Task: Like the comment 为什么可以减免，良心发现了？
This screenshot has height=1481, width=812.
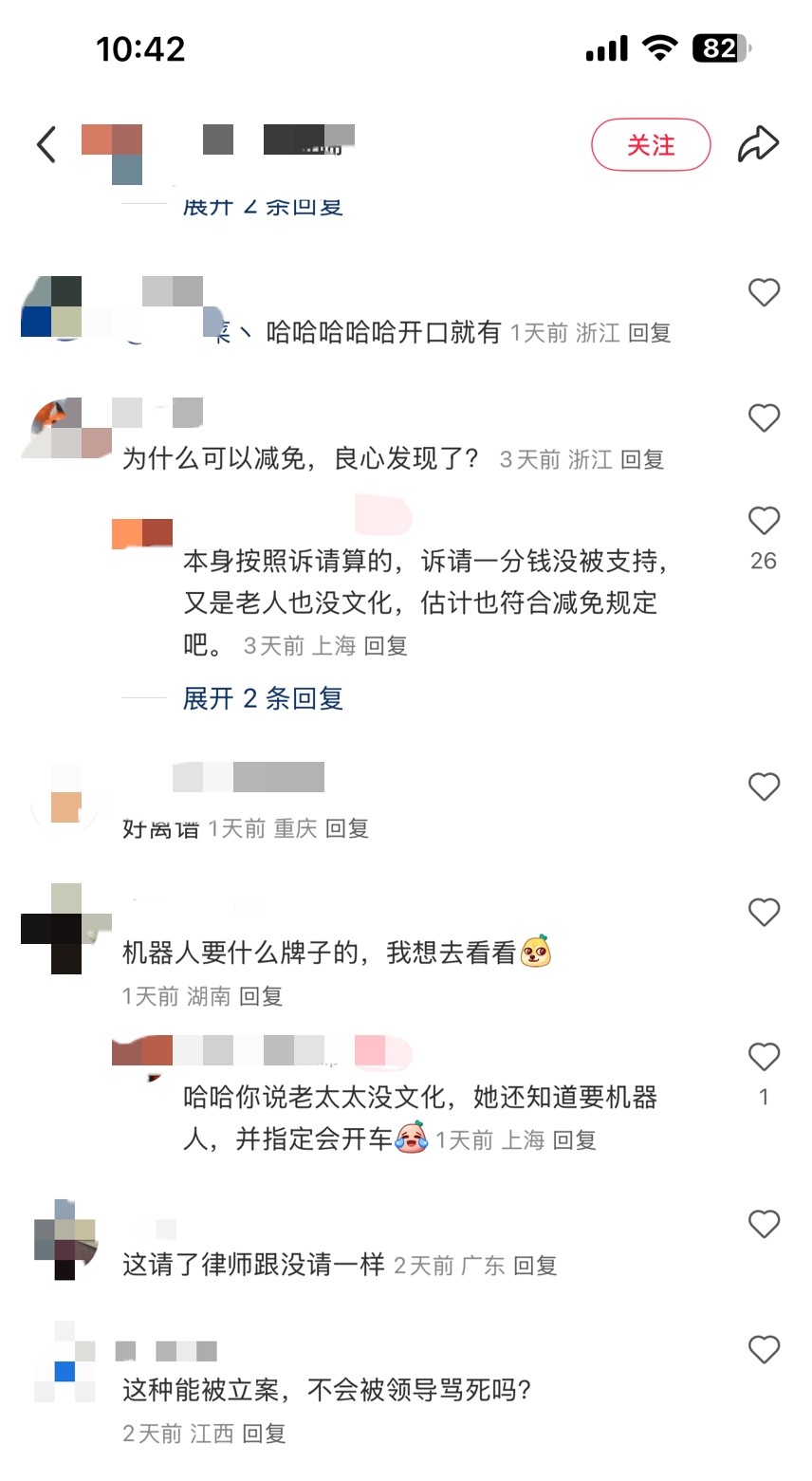Action: [764, 418]
